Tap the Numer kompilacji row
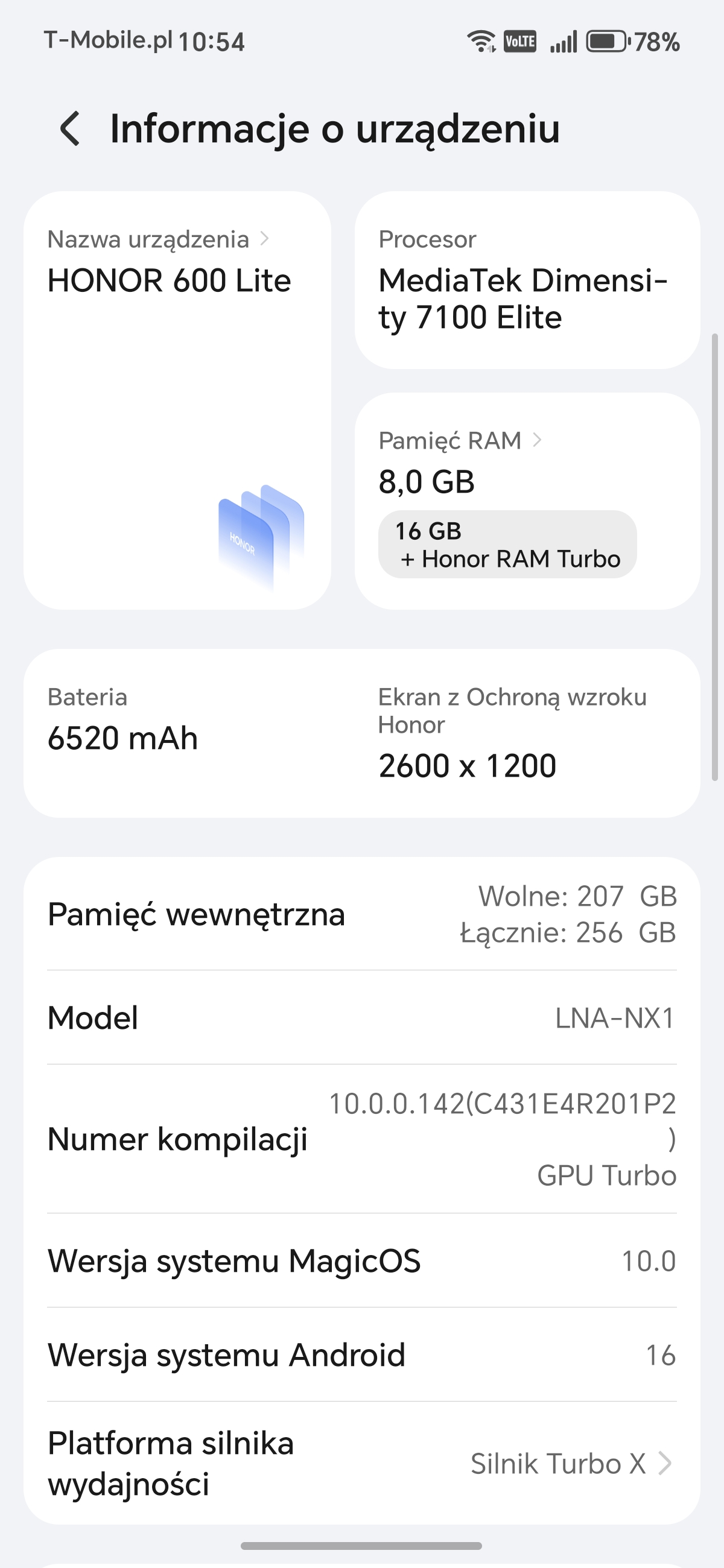The image size is (724, 1568). [361, 1139]
